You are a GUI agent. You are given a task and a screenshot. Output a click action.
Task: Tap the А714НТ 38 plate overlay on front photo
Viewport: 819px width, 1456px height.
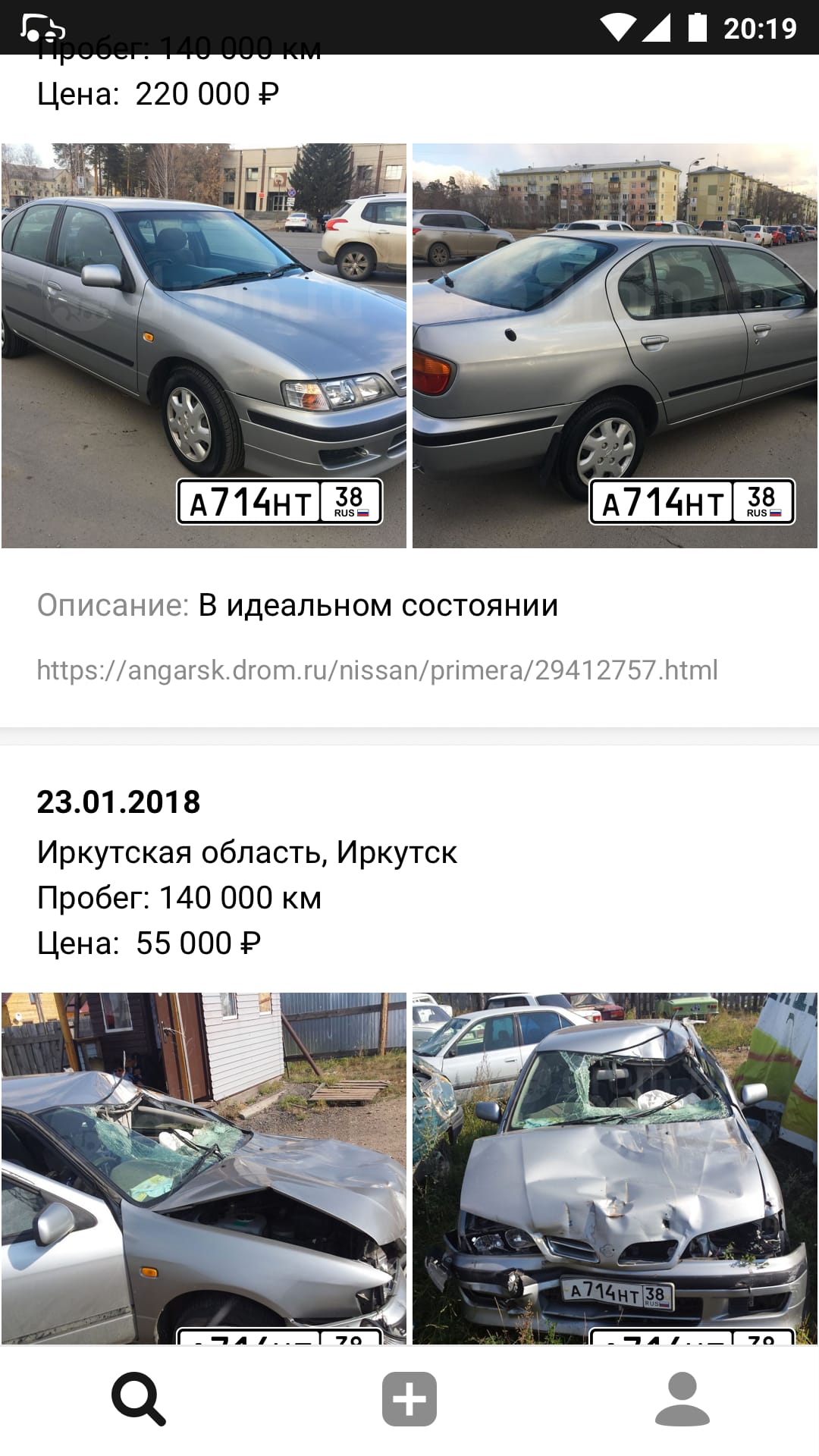click(x=278, y=500)
